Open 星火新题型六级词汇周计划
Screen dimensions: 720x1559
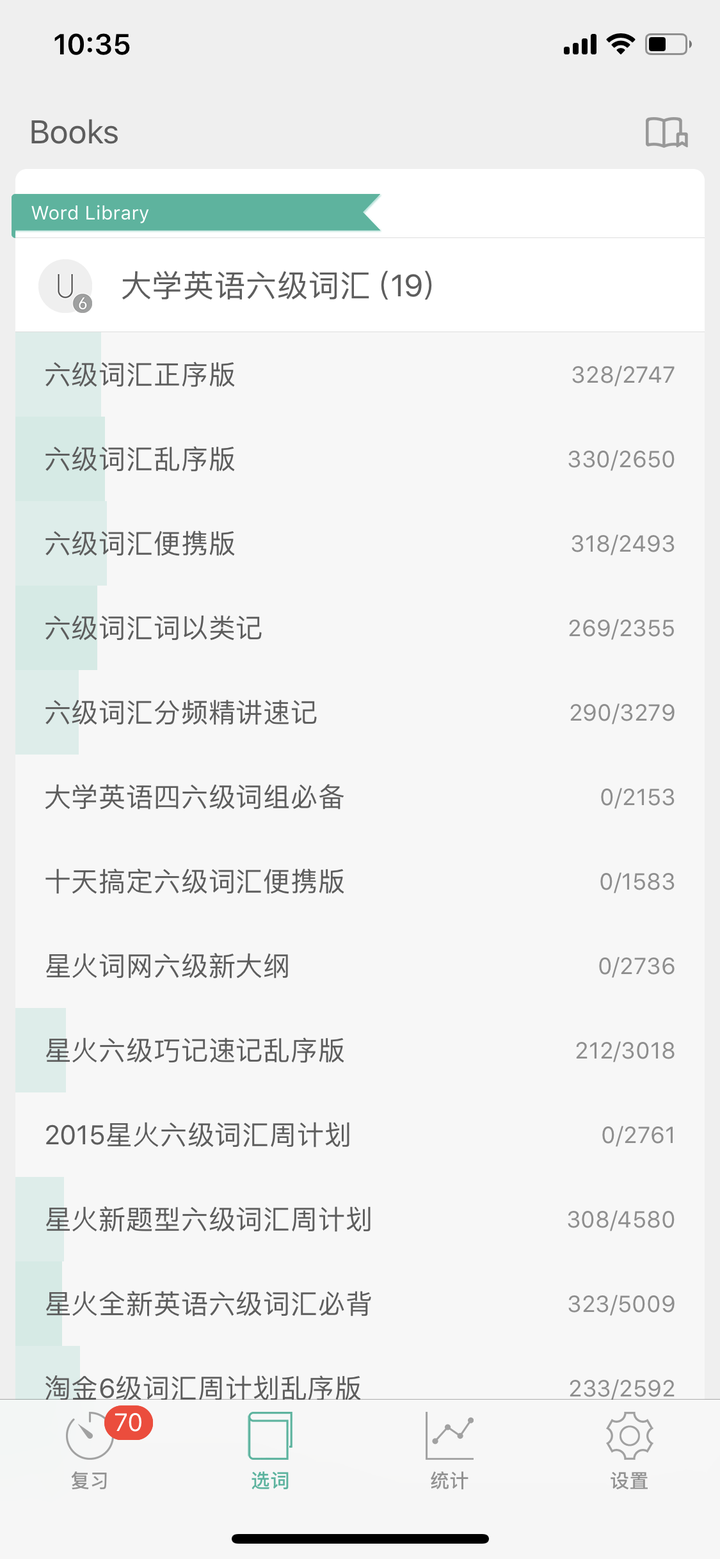tap(360, 1220)
